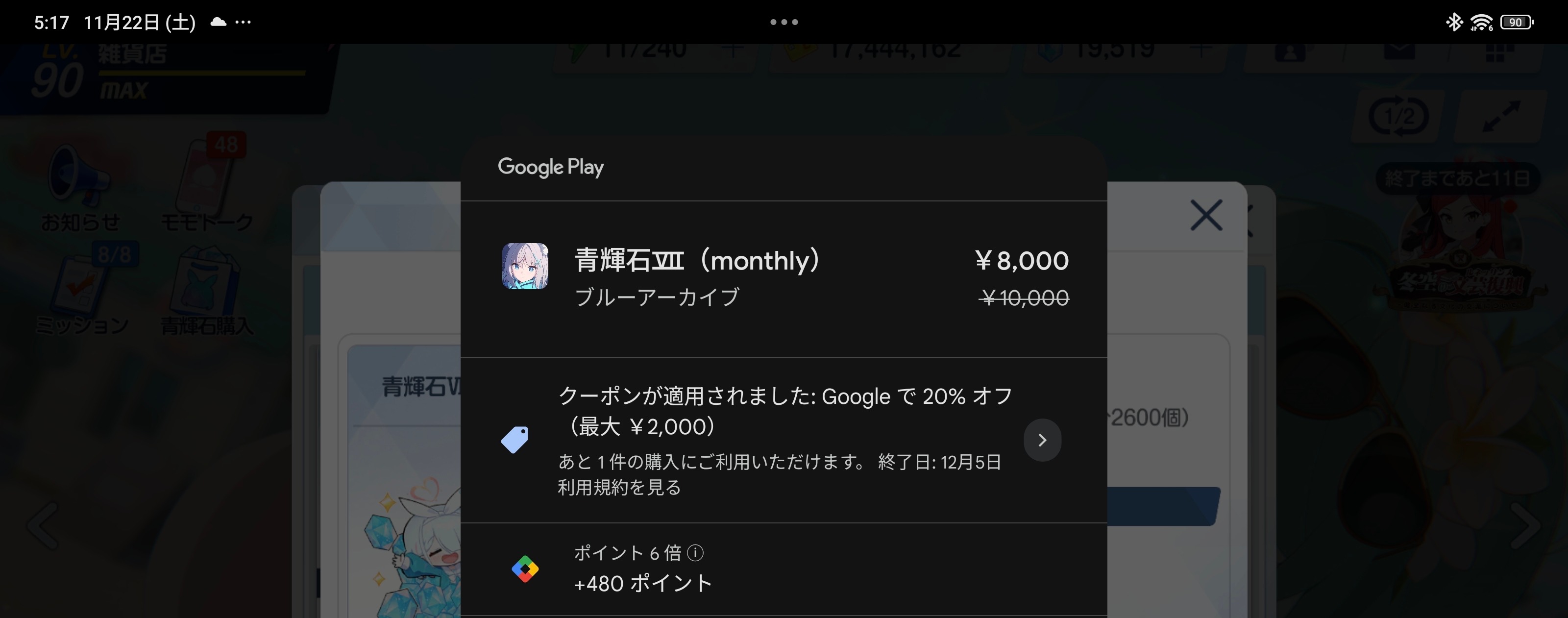Image resolution: width=1568 pixels, height=618 pixels.
Task: View coupon terms via 利用規約を見る
Action: click(619, 488)
